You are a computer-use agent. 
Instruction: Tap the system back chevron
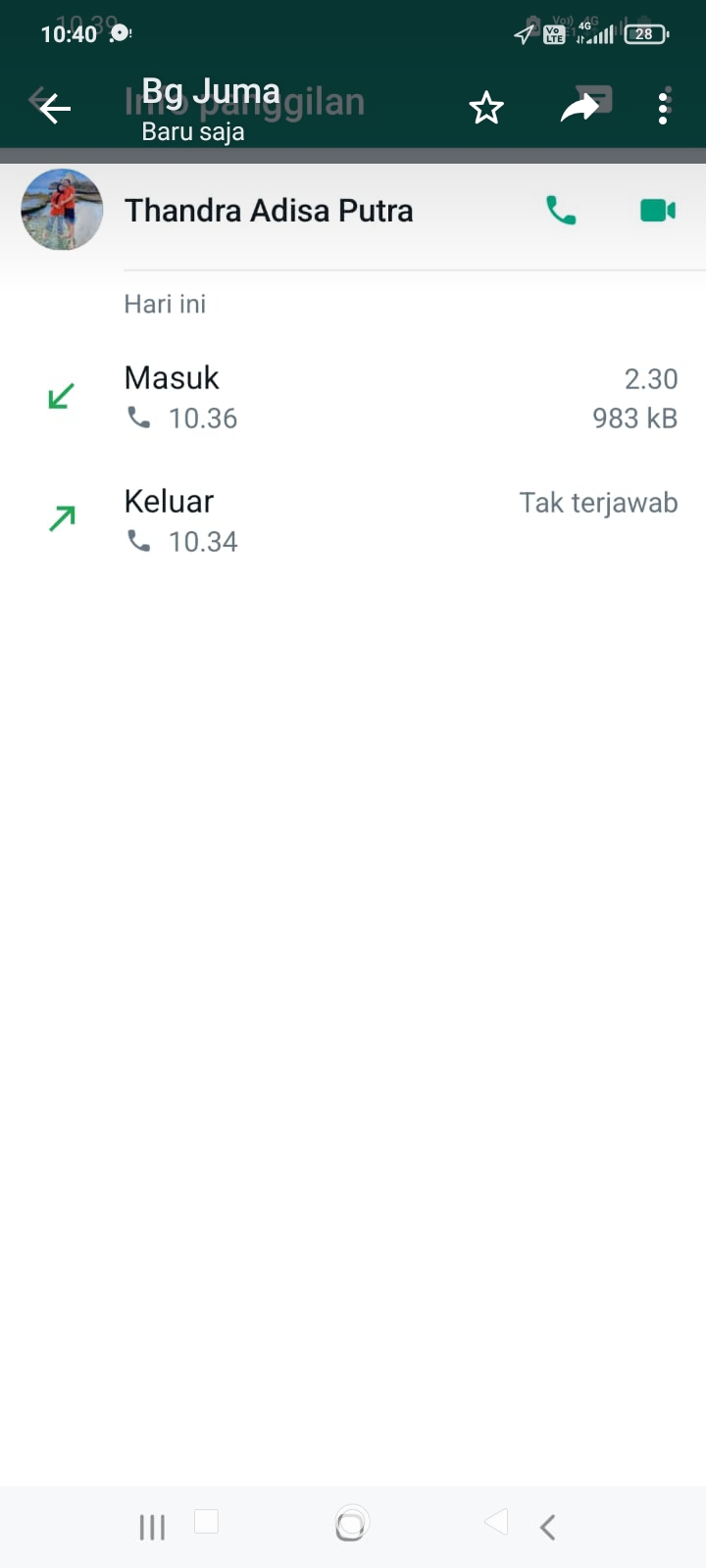pos(548,1526)
